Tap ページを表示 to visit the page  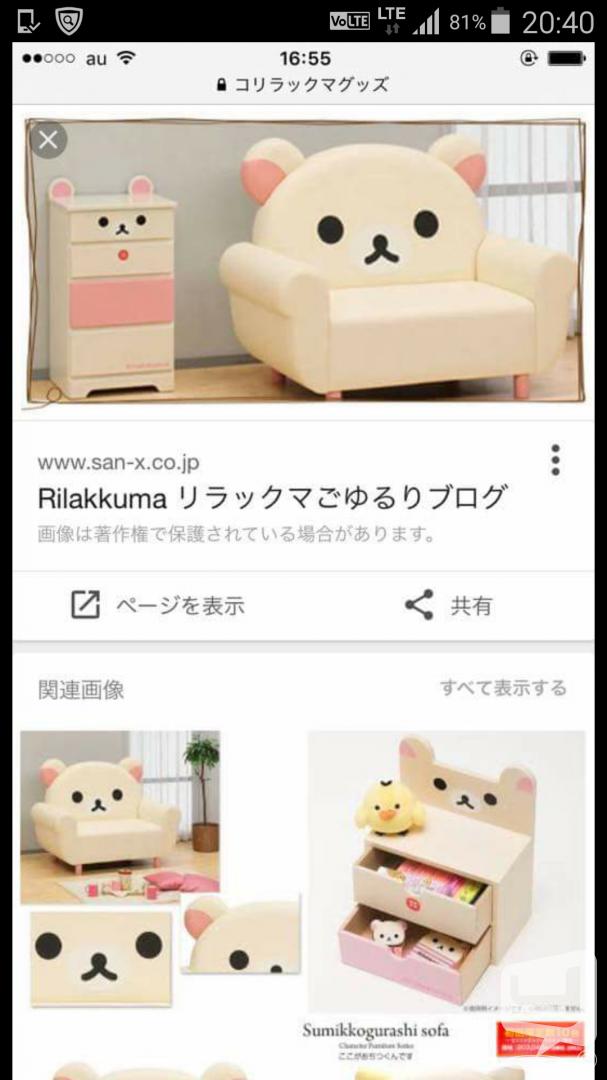click(158, 605)
